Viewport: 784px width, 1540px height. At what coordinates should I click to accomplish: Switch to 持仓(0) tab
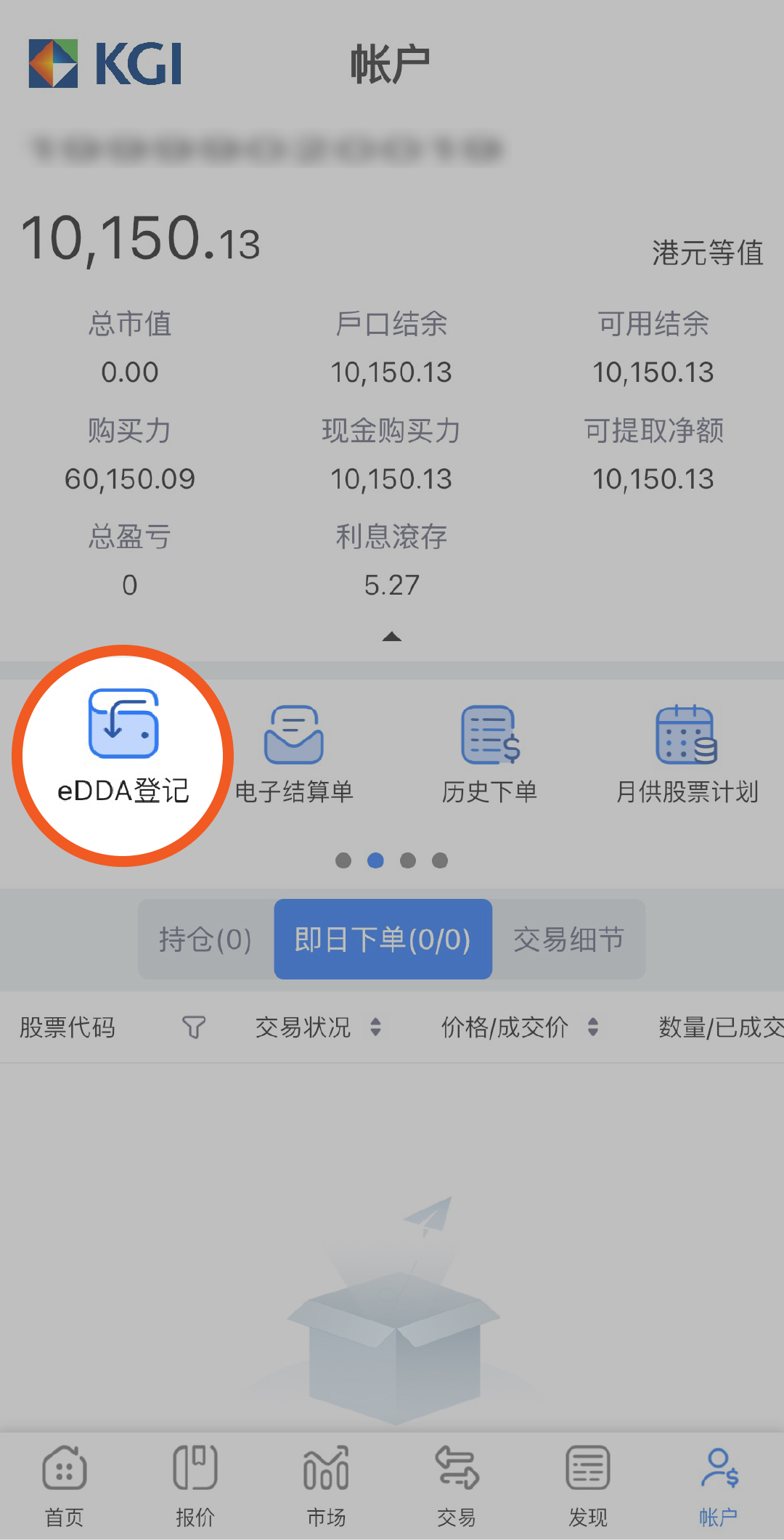point(205,940)
